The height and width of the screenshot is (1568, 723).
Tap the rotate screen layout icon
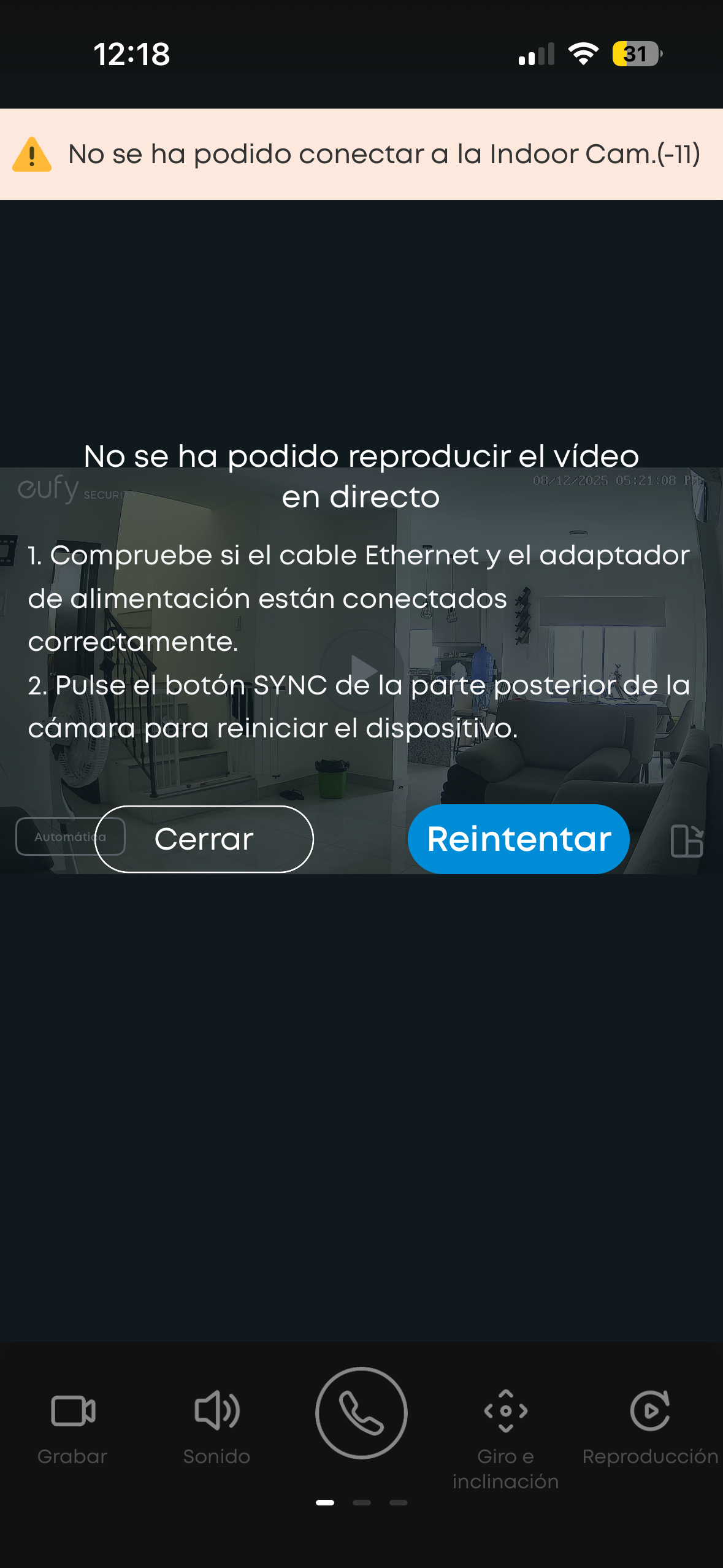point(686,840)
